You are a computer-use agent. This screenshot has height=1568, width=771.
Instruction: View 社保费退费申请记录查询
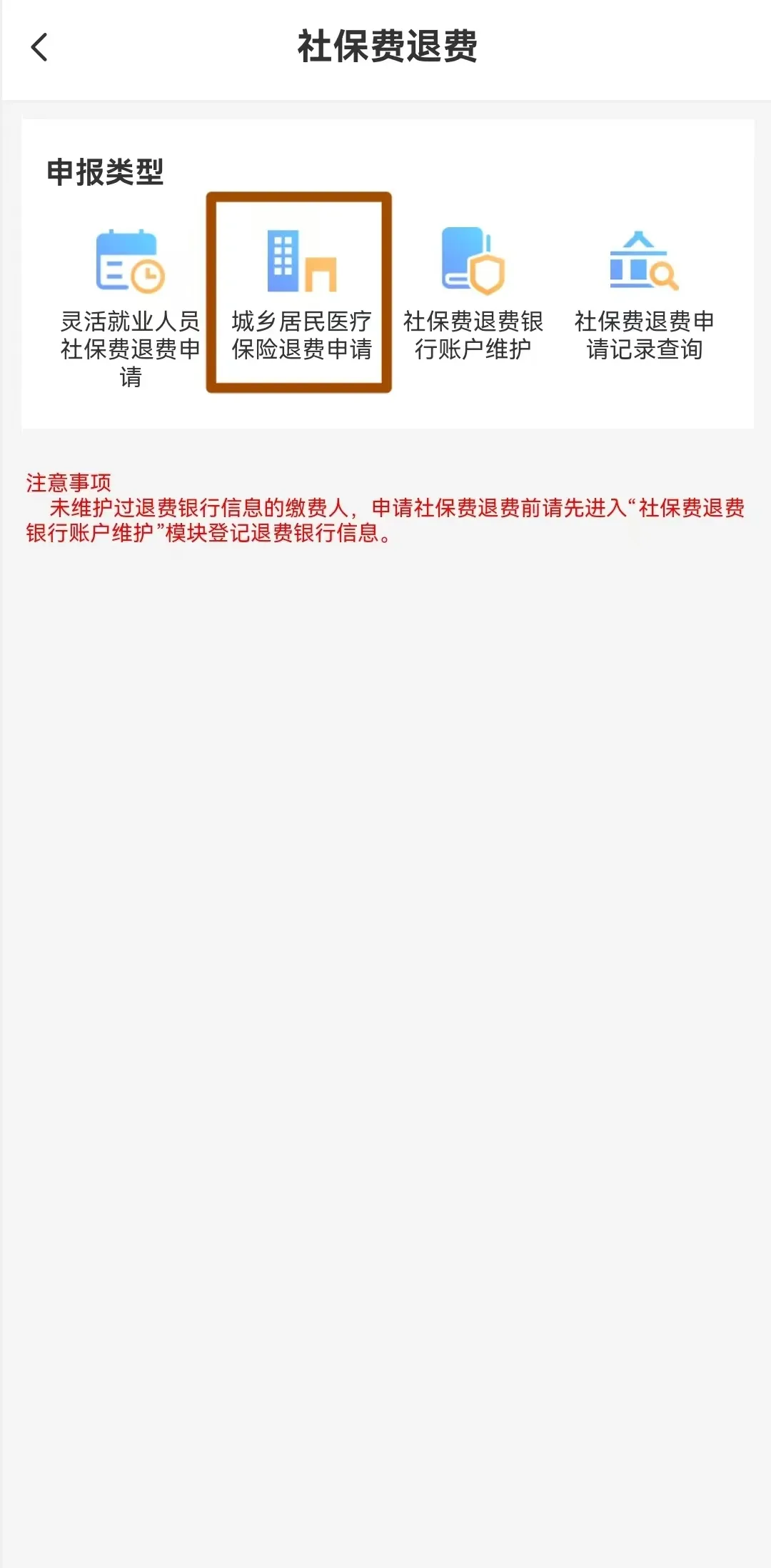(x=644, y=294)
